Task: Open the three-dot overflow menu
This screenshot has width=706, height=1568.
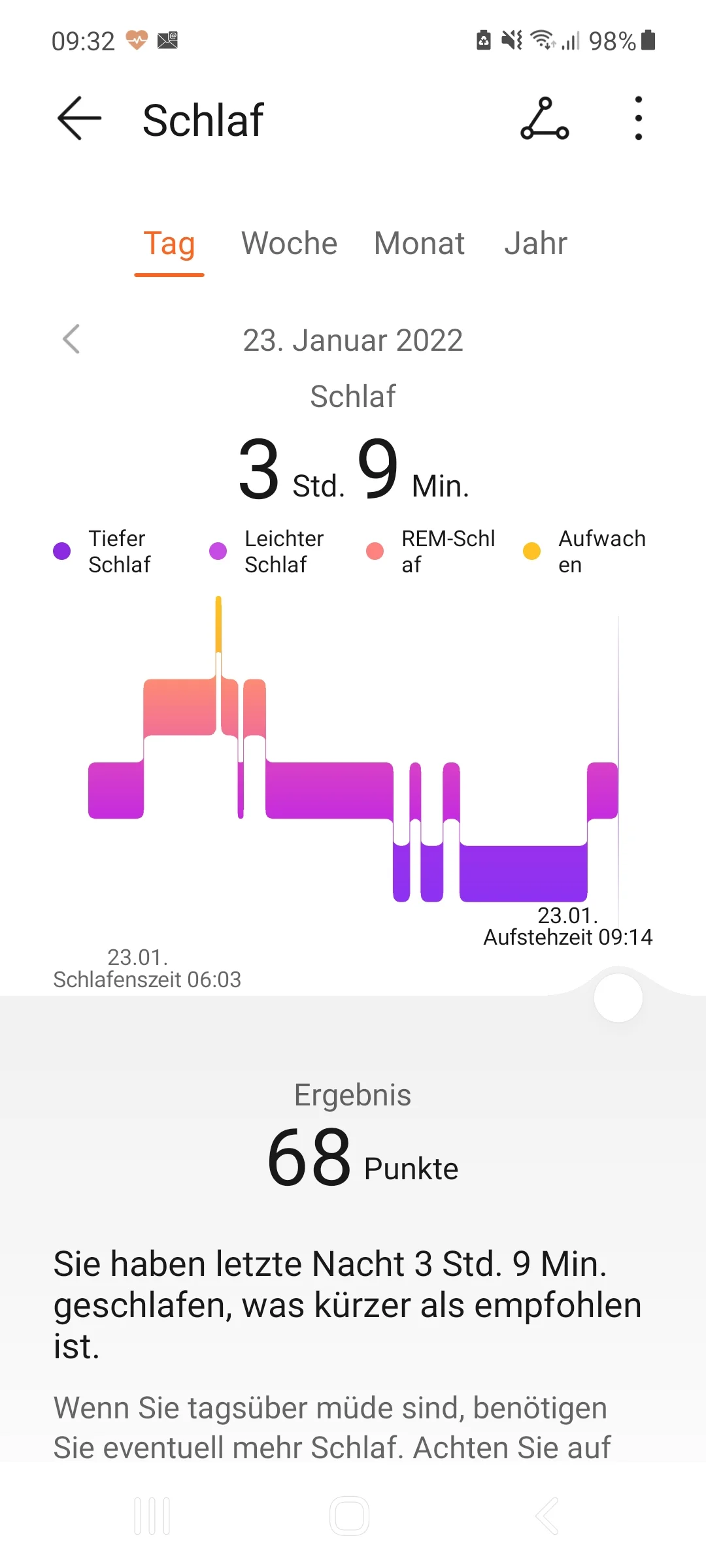Action: [638, 118]
